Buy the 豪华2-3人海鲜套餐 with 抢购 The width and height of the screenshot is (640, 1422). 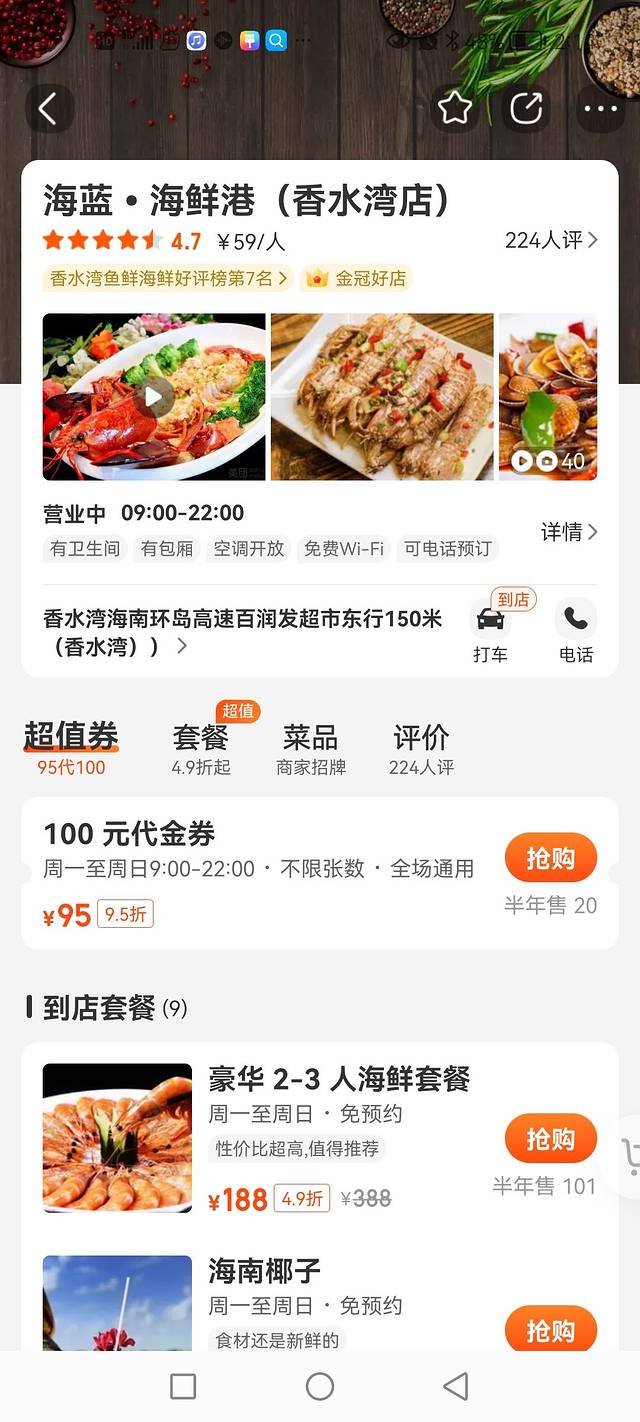click(x=550, y=1139)
